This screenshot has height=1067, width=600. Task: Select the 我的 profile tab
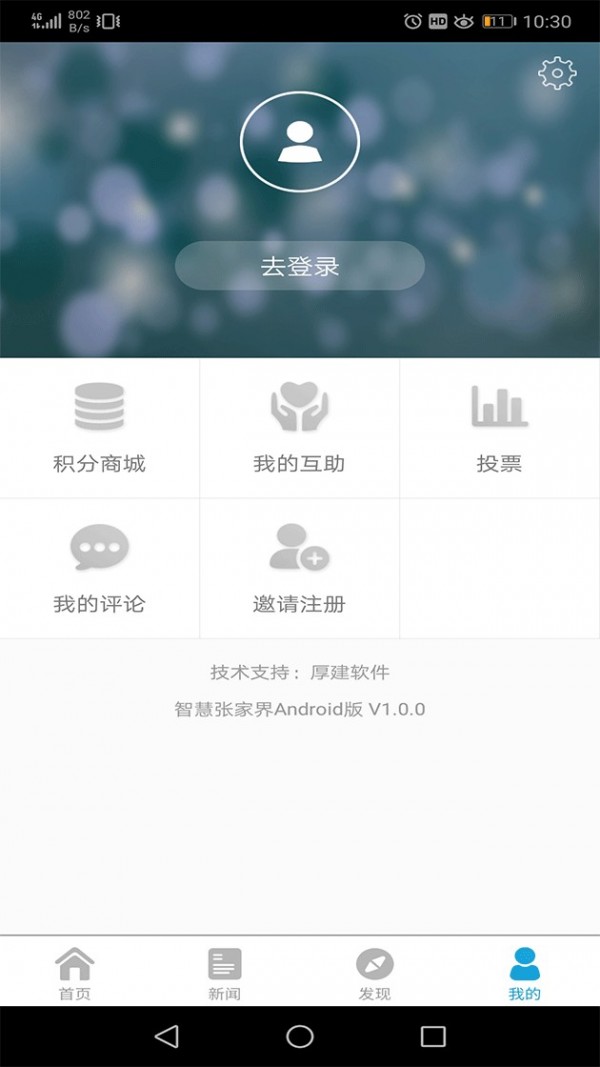click(x=524, y=973)
